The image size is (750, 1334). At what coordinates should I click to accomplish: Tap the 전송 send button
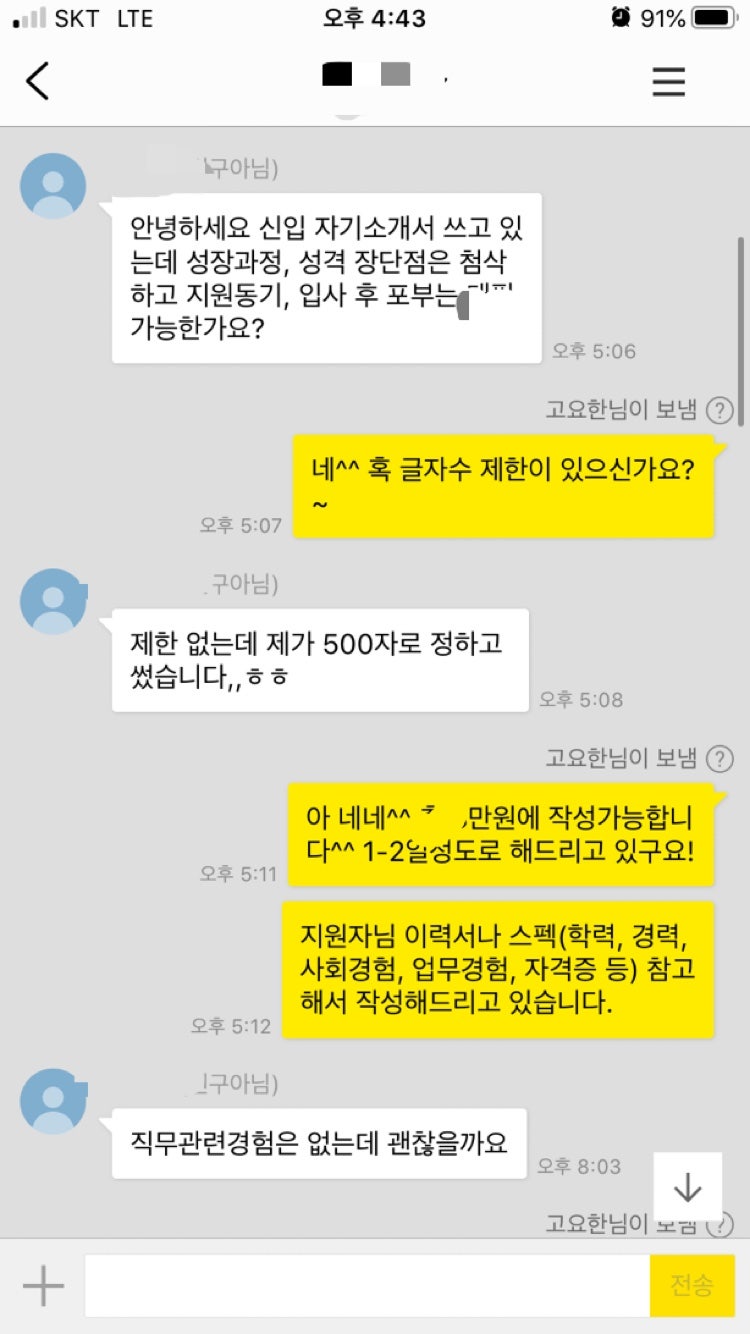(x=692, y=1286)
